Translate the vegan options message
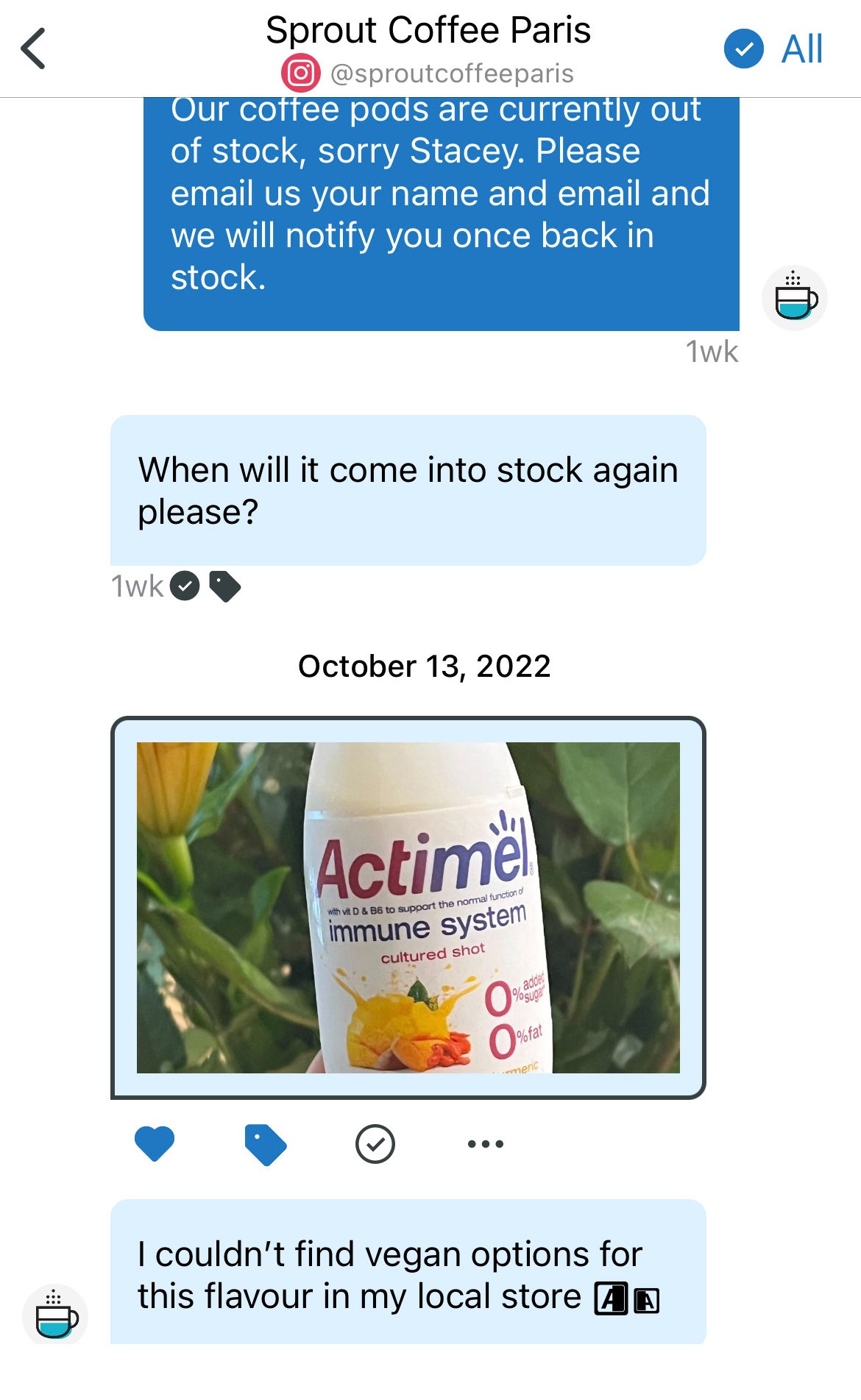Image resolution: width=861 pixels, height=1400 pixels. click(x=627, y=1298)
